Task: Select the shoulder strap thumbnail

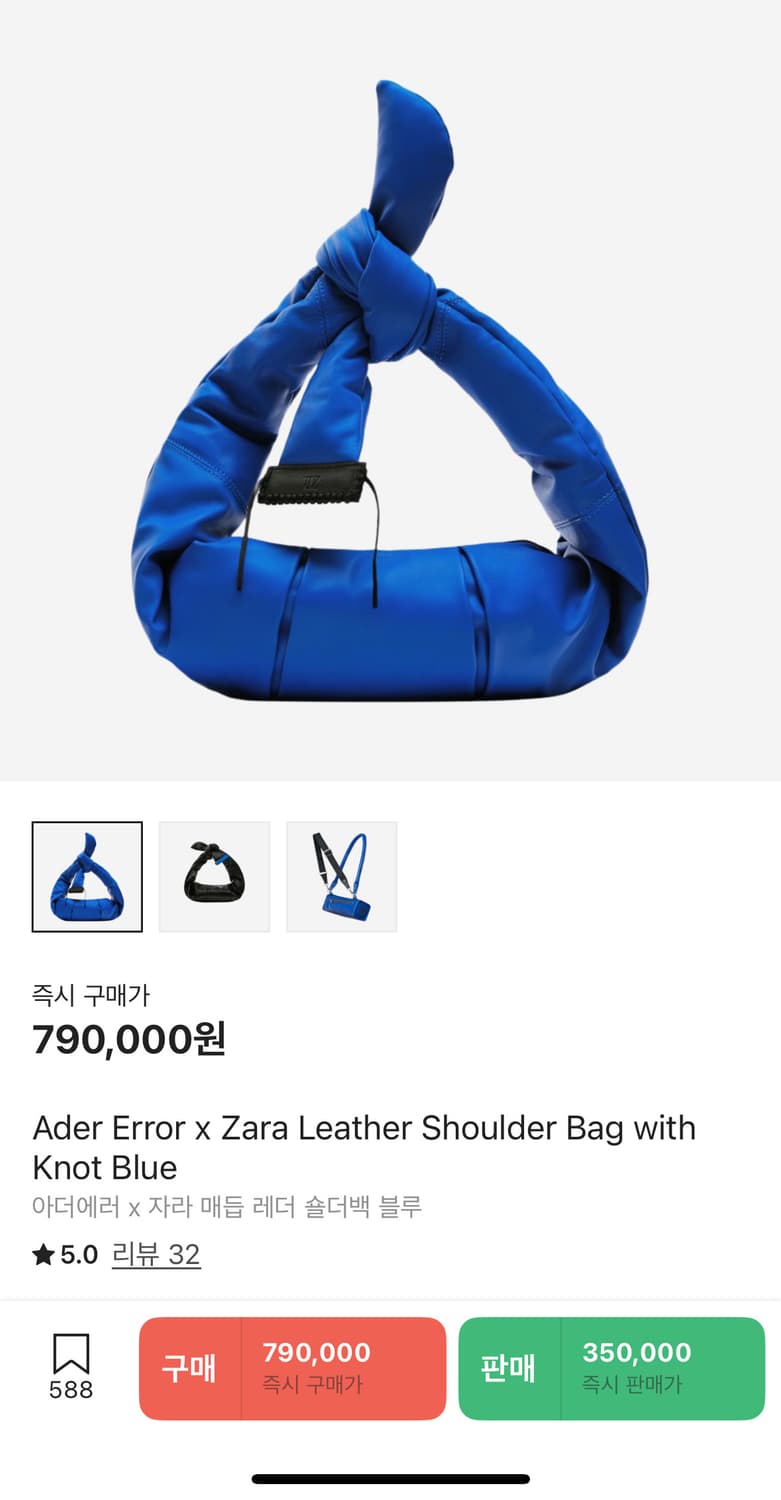Action: click(x=342, y=875)
